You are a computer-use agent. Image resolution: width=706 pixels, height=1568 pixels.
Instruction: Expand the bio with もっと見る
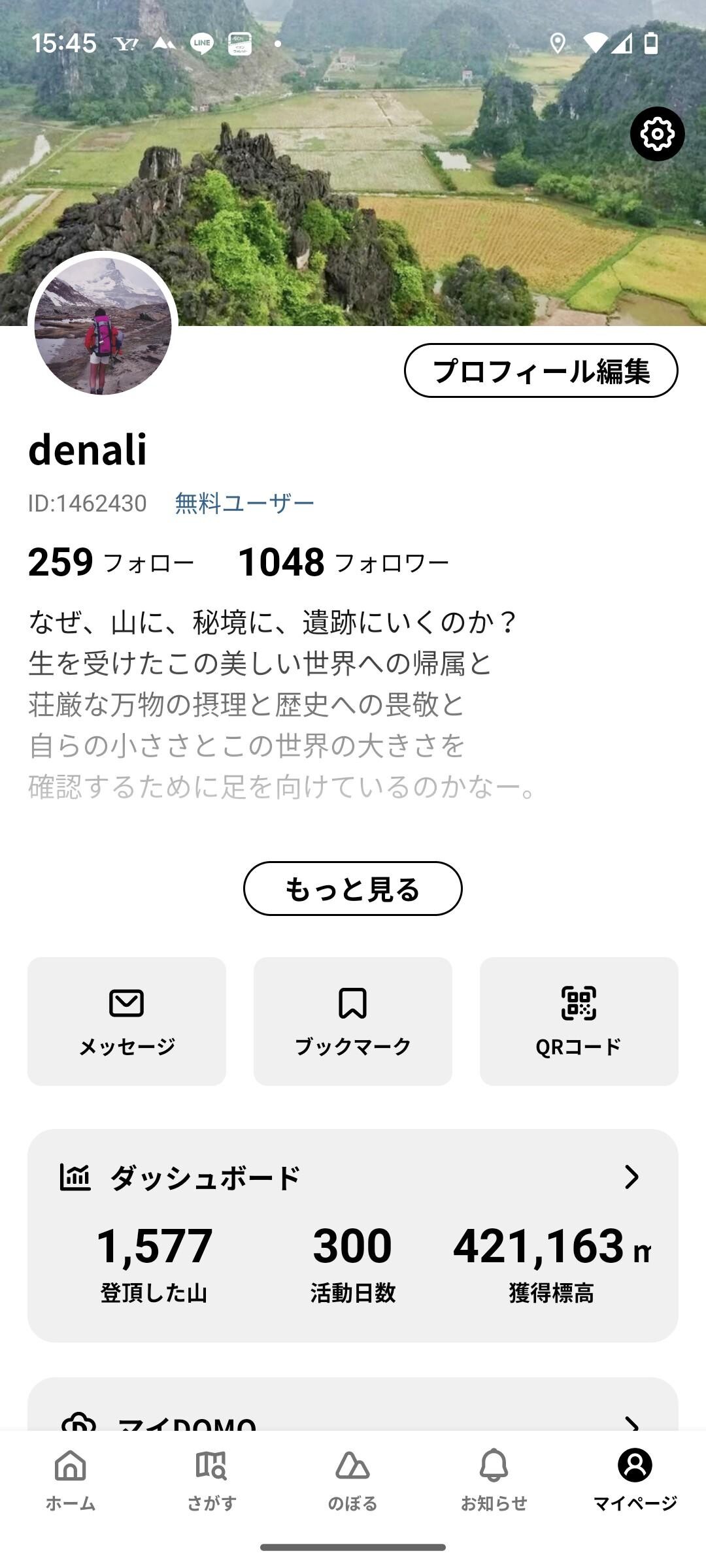point(353,887)
